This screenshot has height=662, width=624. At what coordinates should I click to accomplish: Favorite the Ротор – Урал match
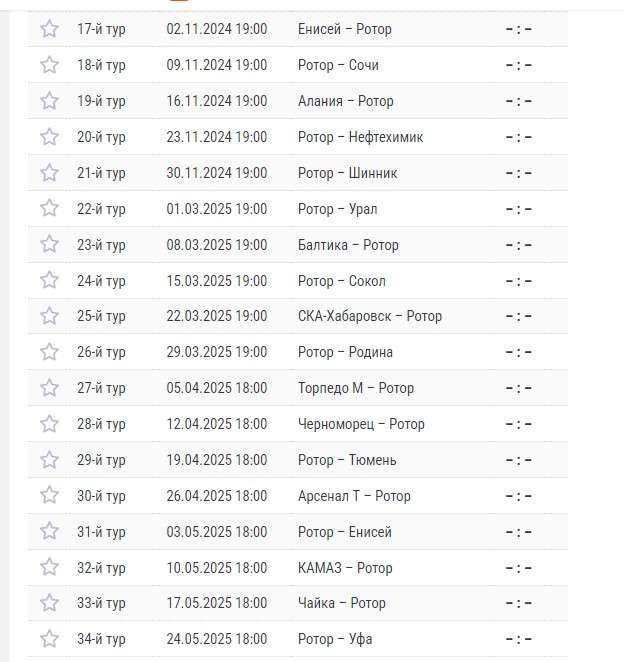(49, 209)
